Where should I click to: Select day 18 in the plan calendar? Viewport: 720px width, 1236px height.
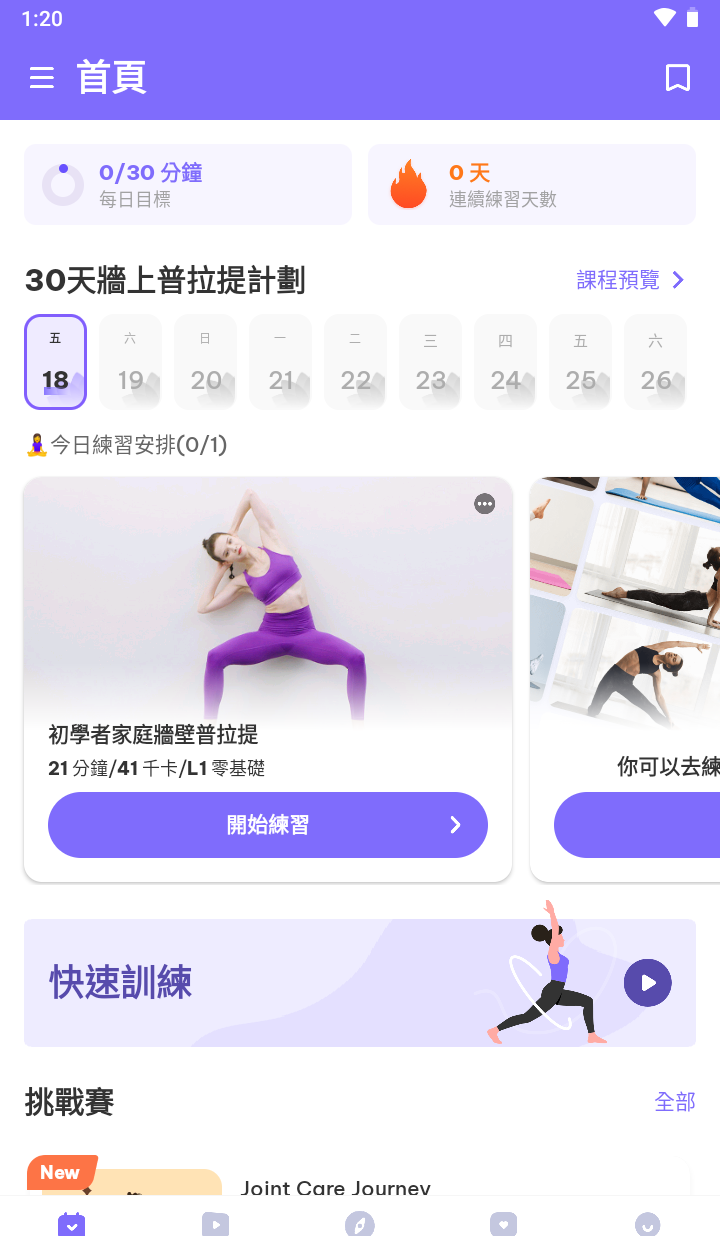point(56,362)
